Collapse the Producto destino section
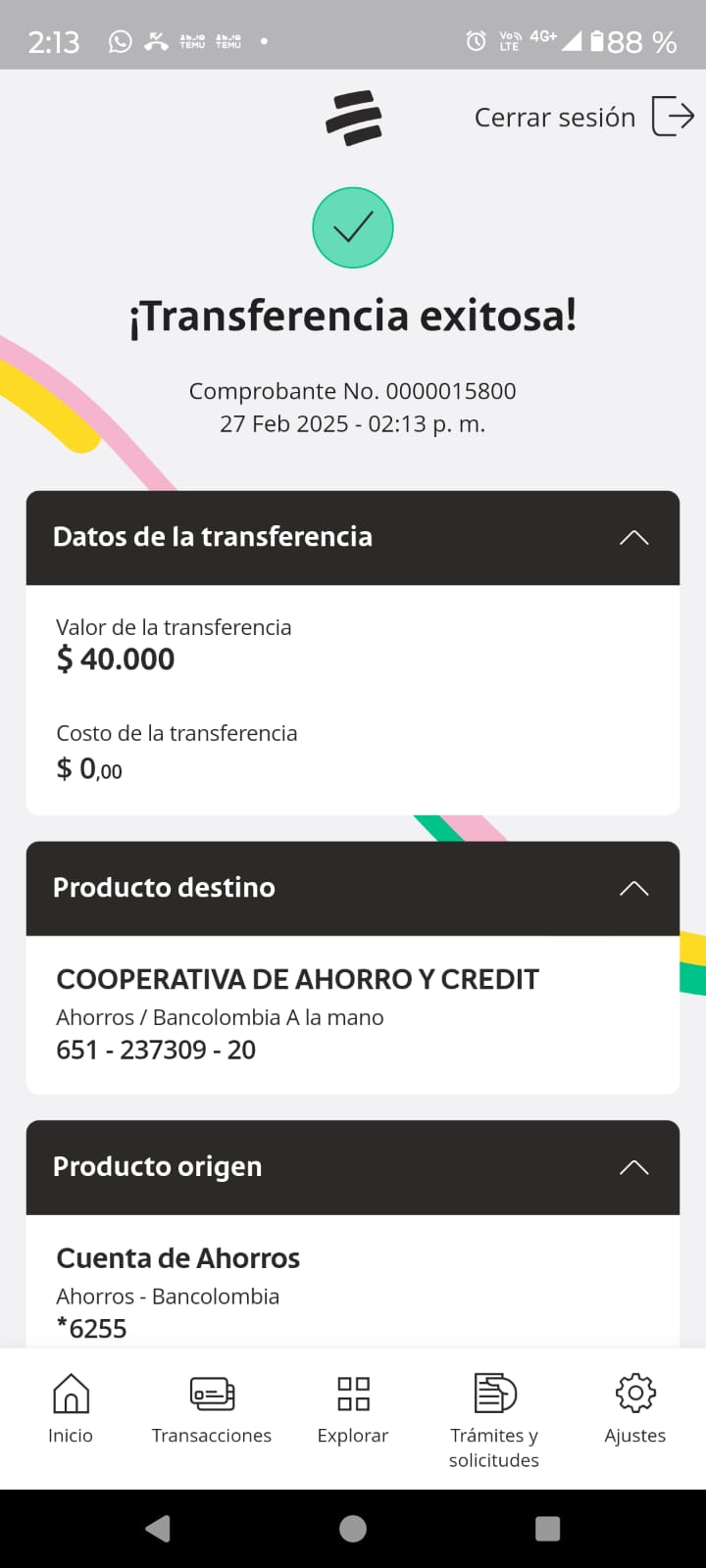The height and width of the screenshot is (1568, 706). (x=633, y=888)
